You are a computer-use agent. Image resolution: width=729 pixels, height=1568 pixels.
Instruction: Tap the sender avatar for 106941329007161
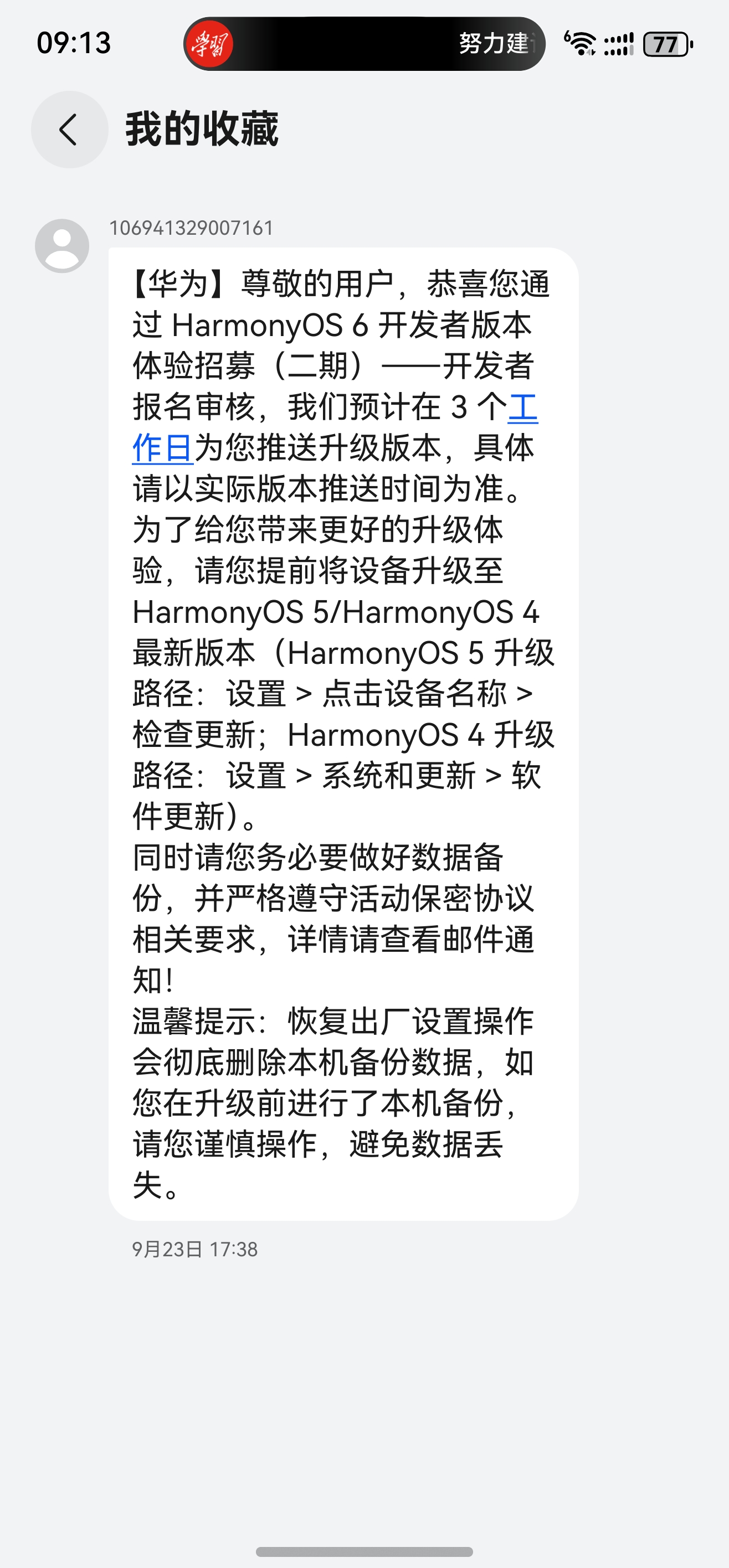62,246
